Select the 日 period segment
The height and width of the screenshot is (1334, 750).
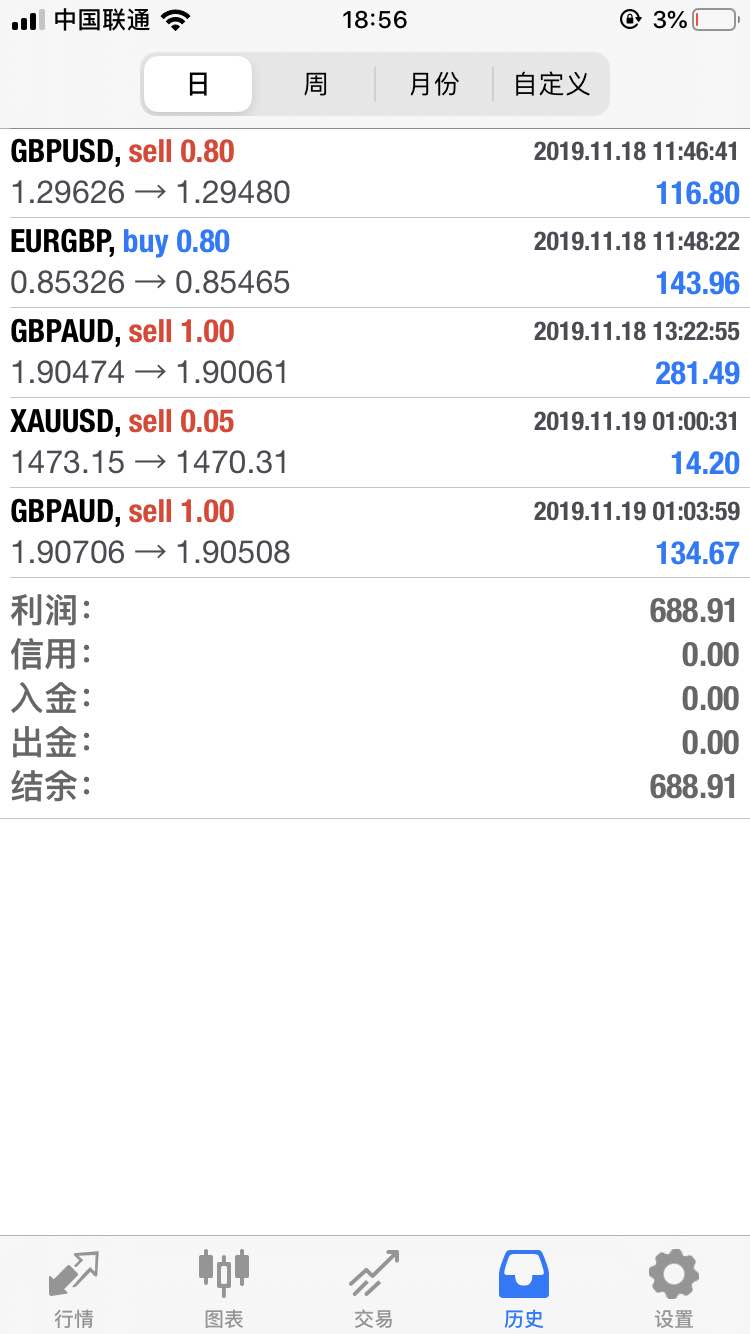(x=198, y=84)
